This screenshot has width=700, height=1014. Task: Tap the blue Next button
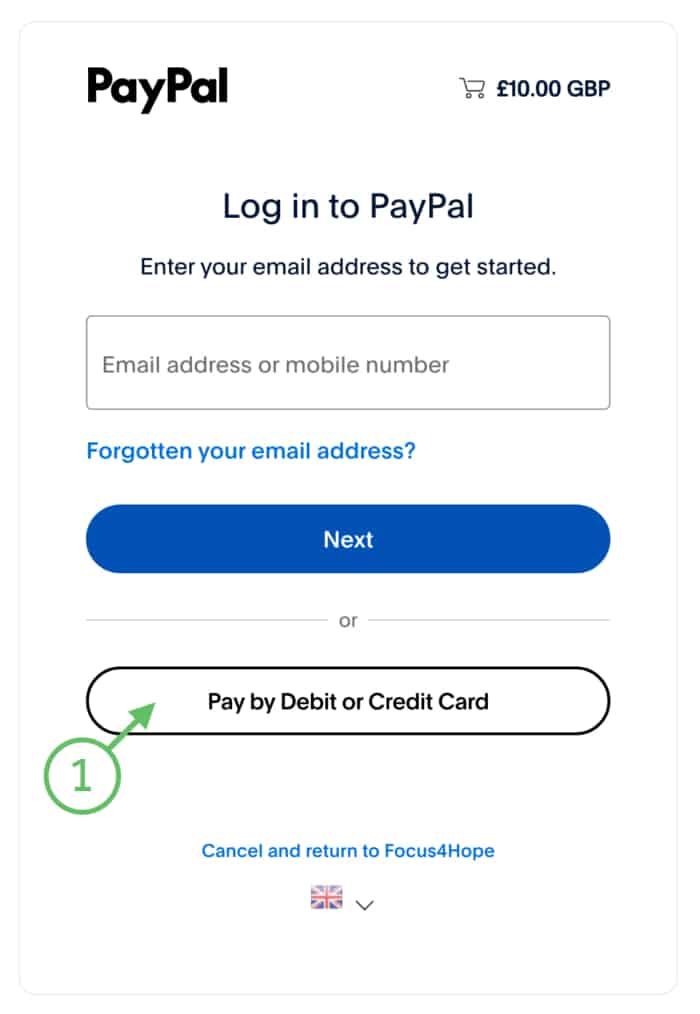pyautogui.click(x=347, y=540)
